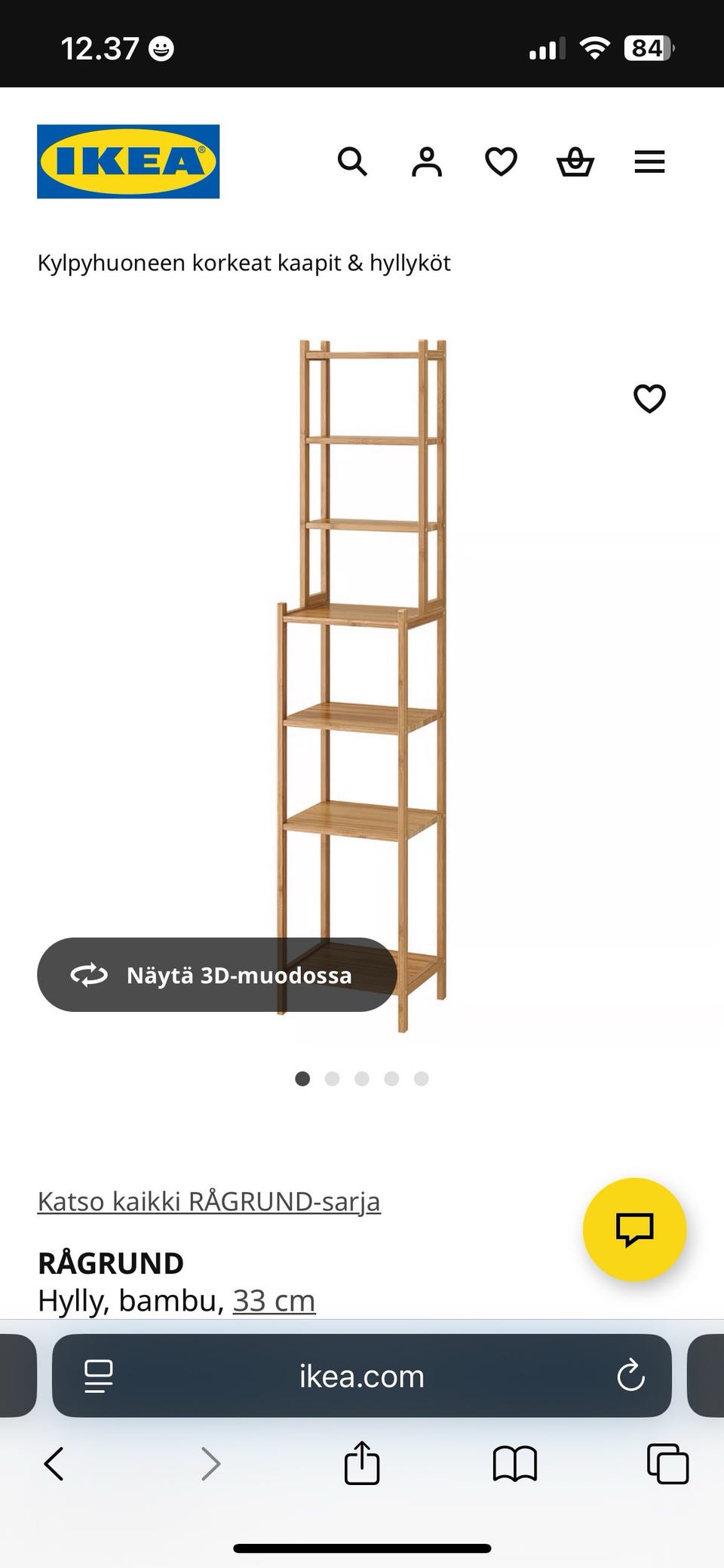
Task: Open the user profile account icon
Action: click(x=426, y=161)
